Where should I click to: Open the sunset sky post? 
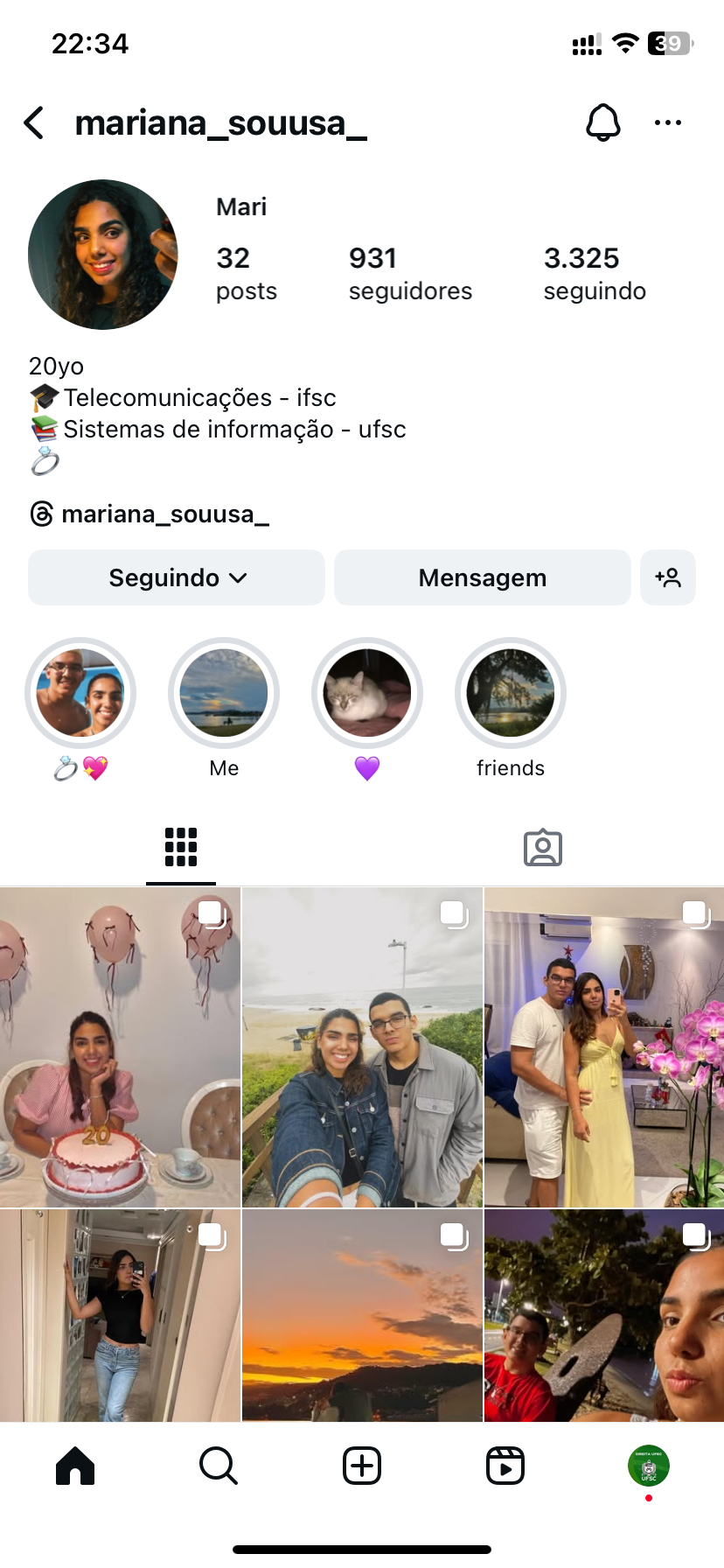(362, 1315)
